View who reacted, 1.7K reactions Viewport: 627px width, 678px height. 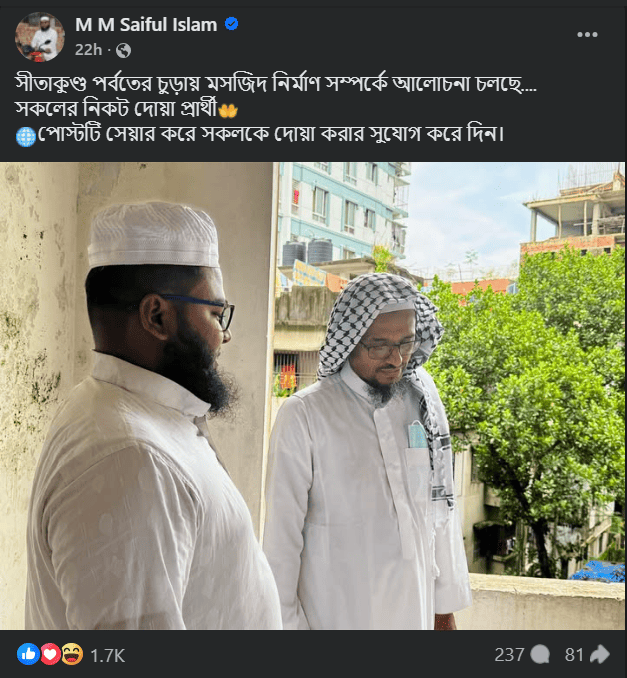point(107,655)
